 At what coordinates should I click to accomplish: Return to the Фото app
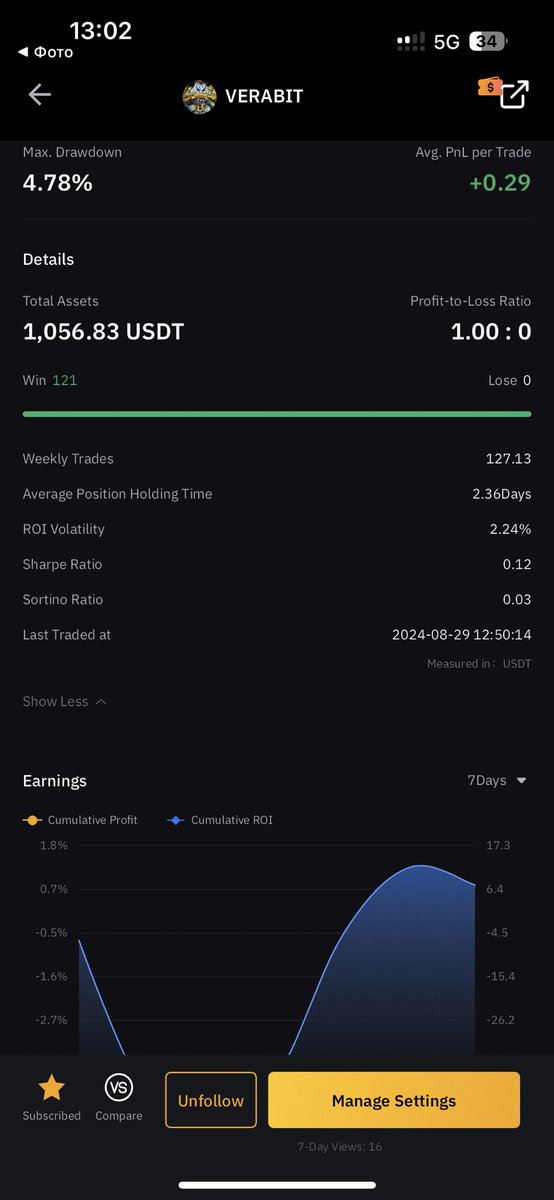(x=46, y=53)
